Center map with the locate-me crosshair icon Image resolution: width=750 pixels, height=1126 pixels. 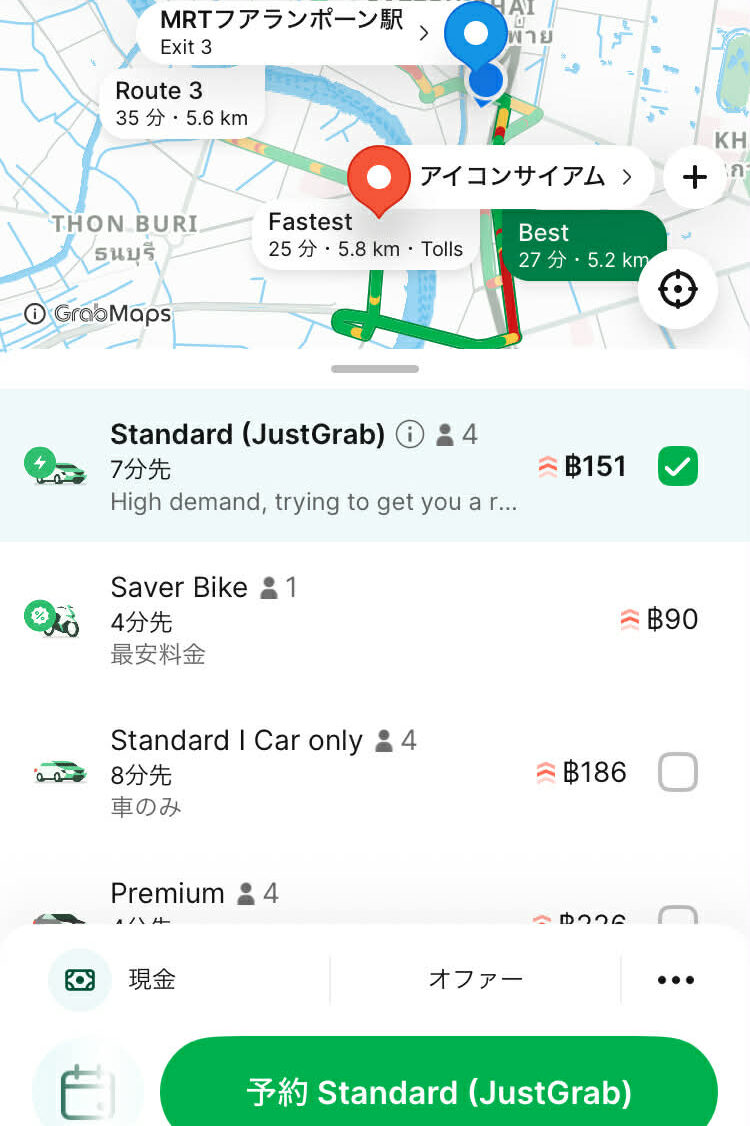pos(677,287)
